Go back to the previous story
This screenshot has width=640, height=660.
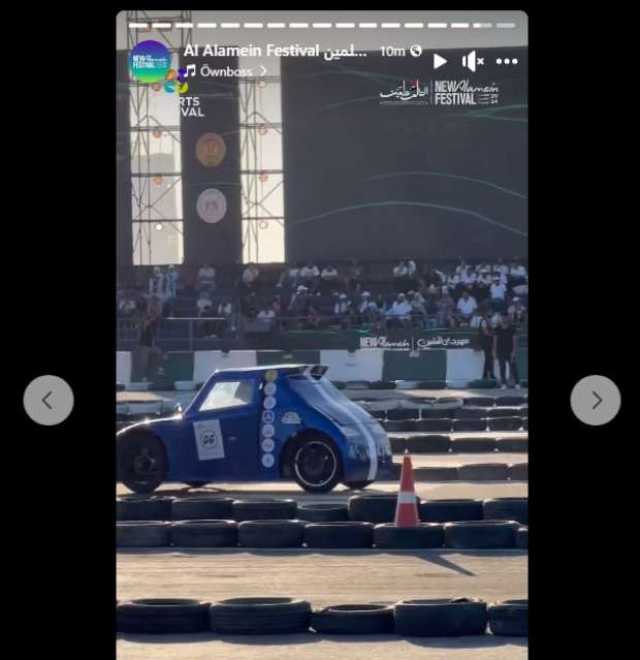pos(48,400)
